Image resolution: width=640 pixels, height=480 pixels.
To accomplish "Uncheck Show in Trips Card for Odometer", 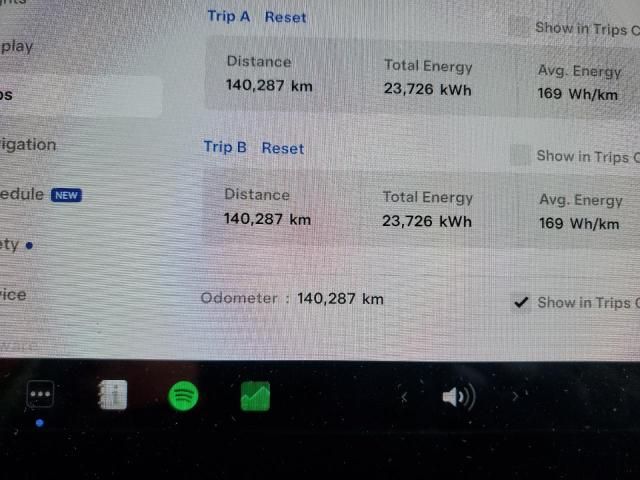I will point(520,302).
